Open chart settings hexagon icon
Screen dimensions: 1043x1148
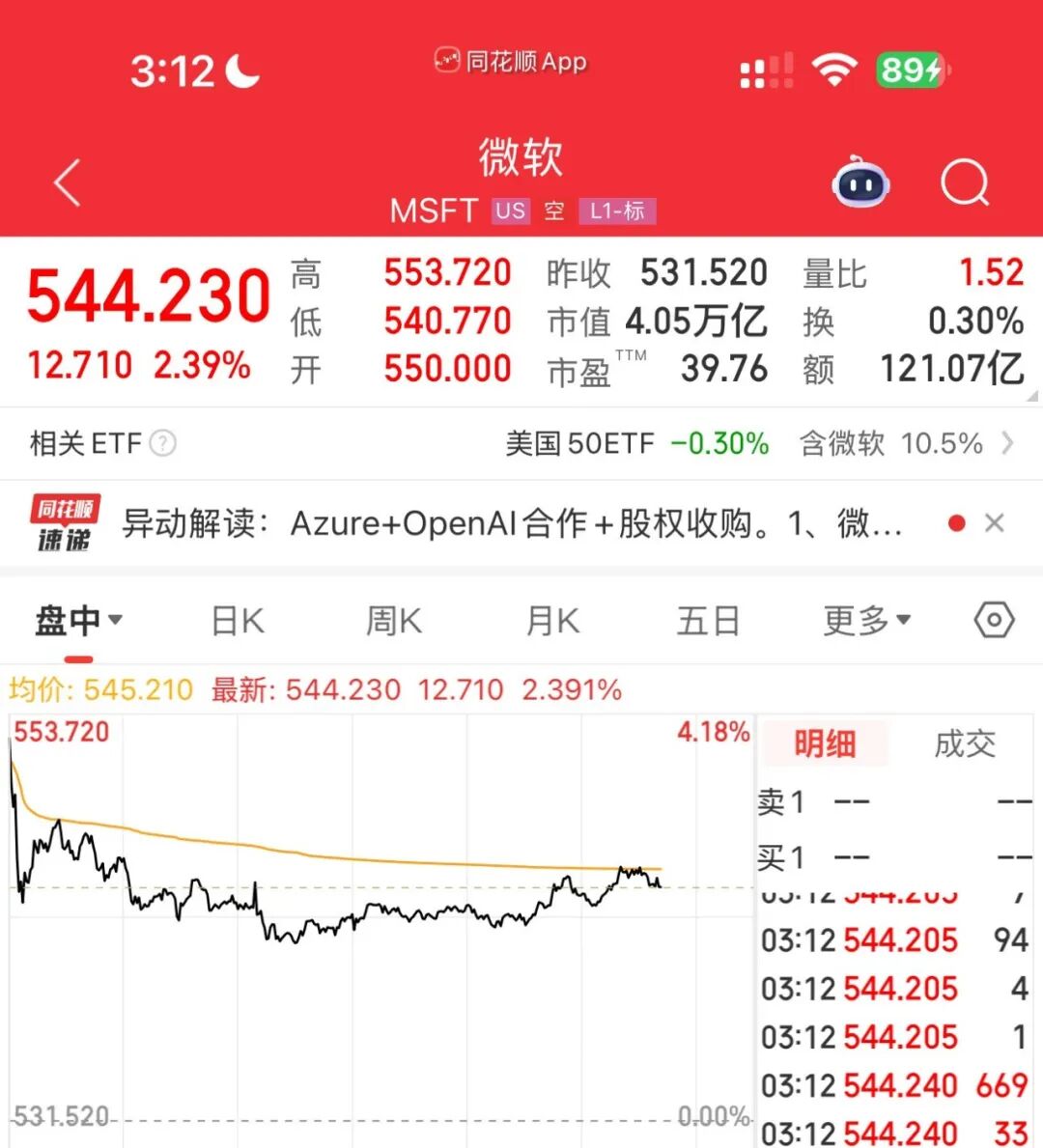tap(994, 620)
